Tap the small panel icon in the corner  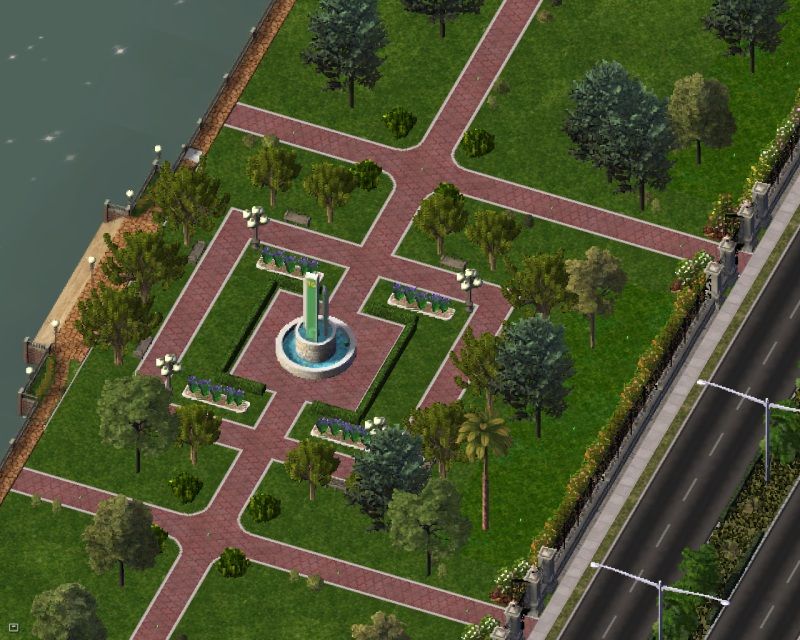coord(13,627)
